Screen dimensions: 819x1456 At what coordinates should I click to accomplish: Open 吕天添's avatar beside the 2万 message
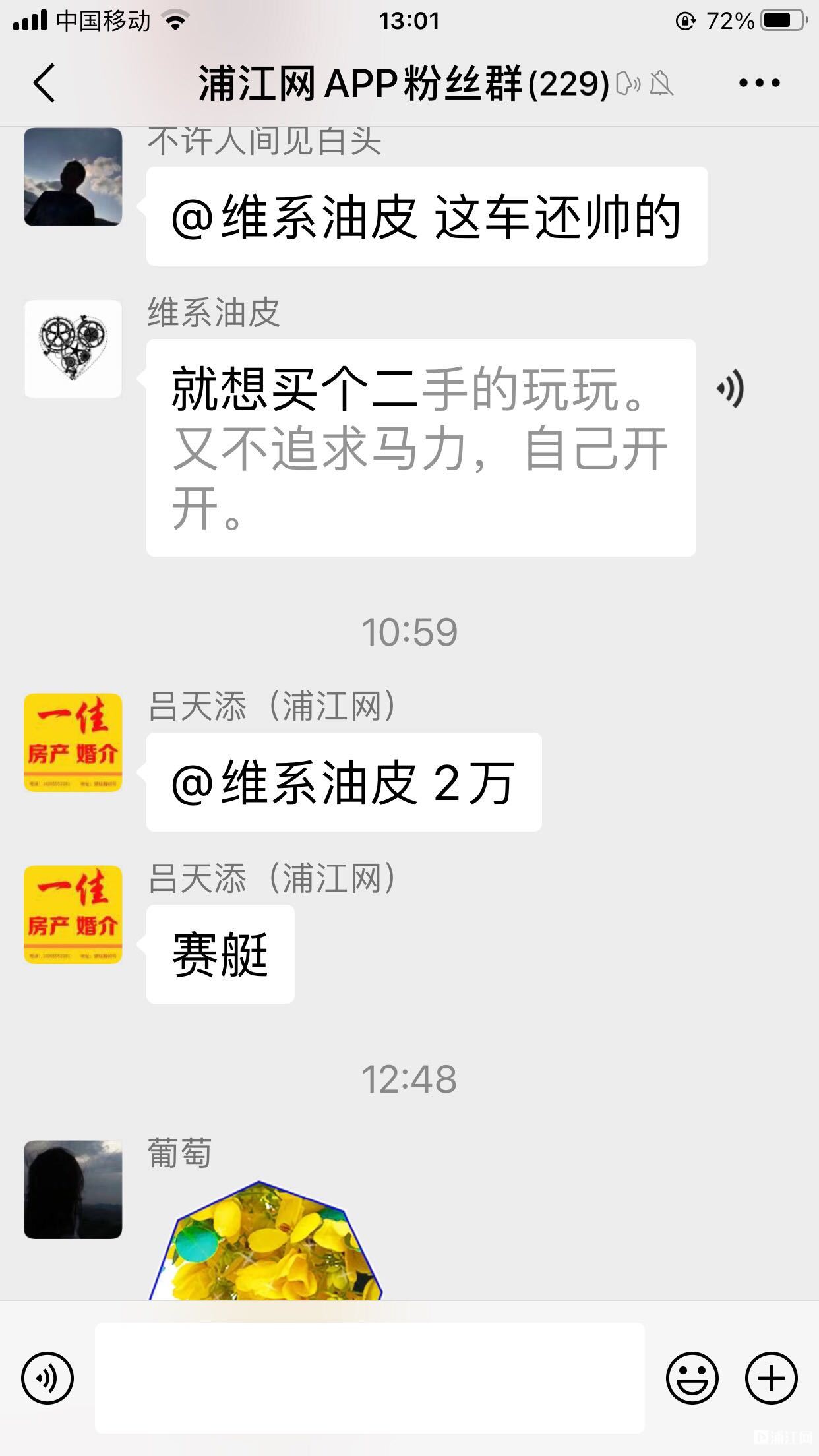coord(73,743)
